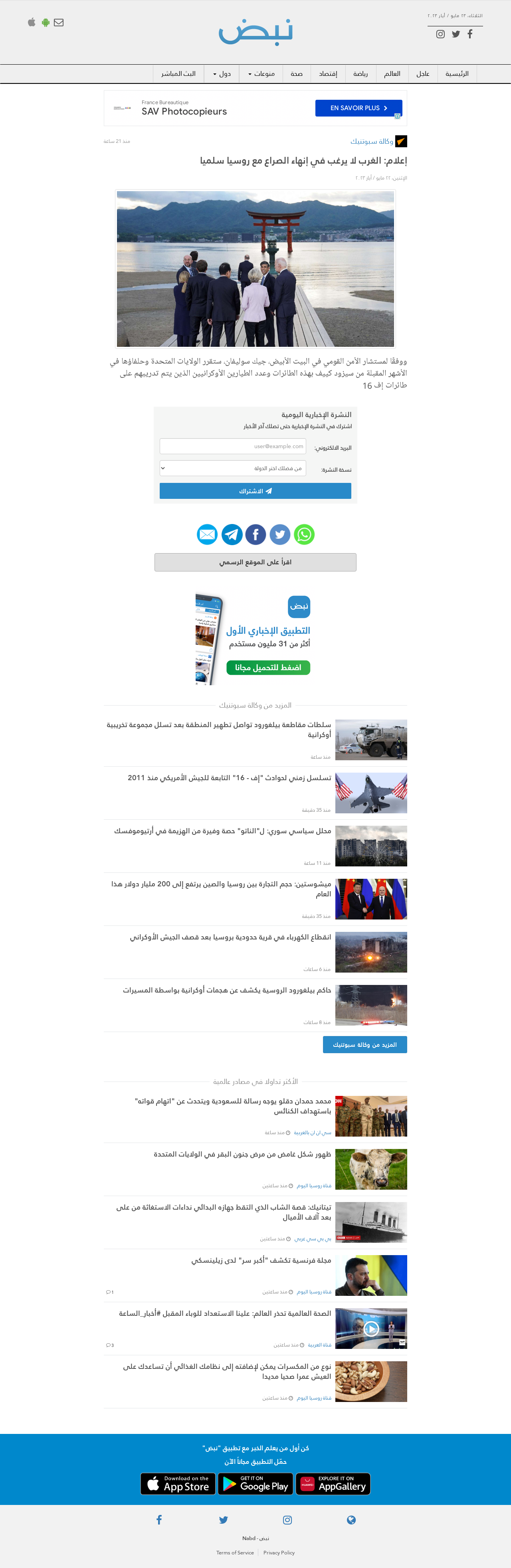The image size is (511, 1568).
Task: Open the تيتانيك story from BBC
Action: (224, 1212)
